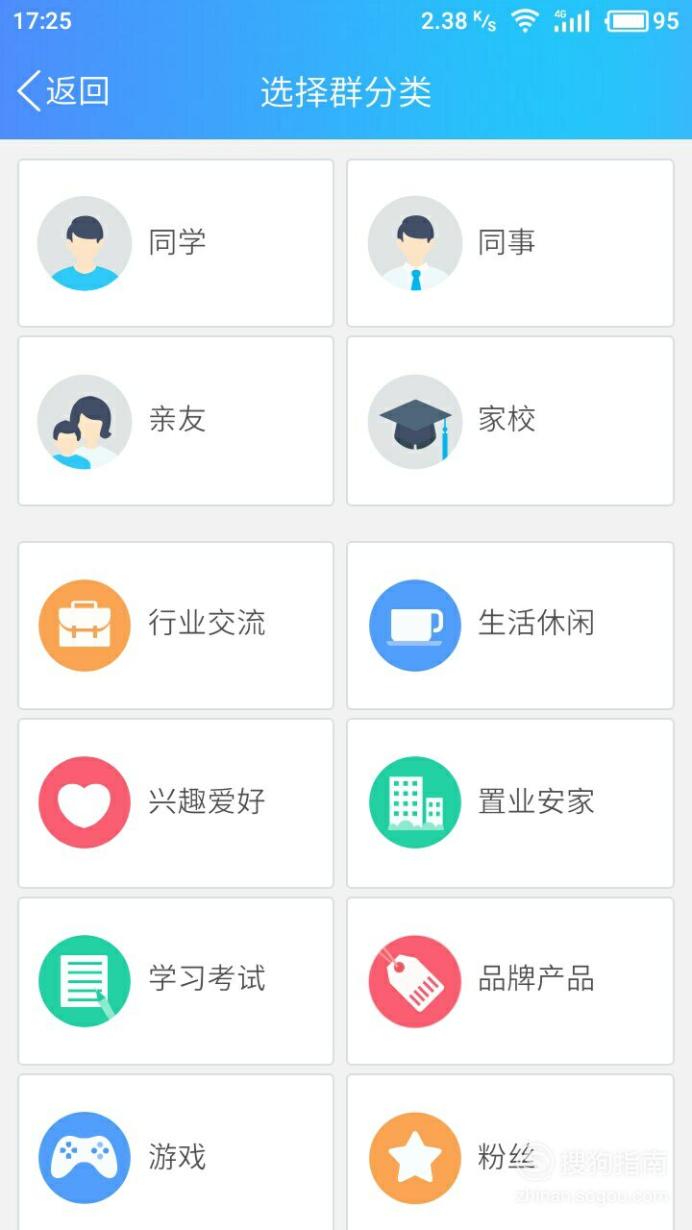Pick the 亲友 group category
Image resolution: width=692 pixels, height=1230 pixels.
(176, 421)
